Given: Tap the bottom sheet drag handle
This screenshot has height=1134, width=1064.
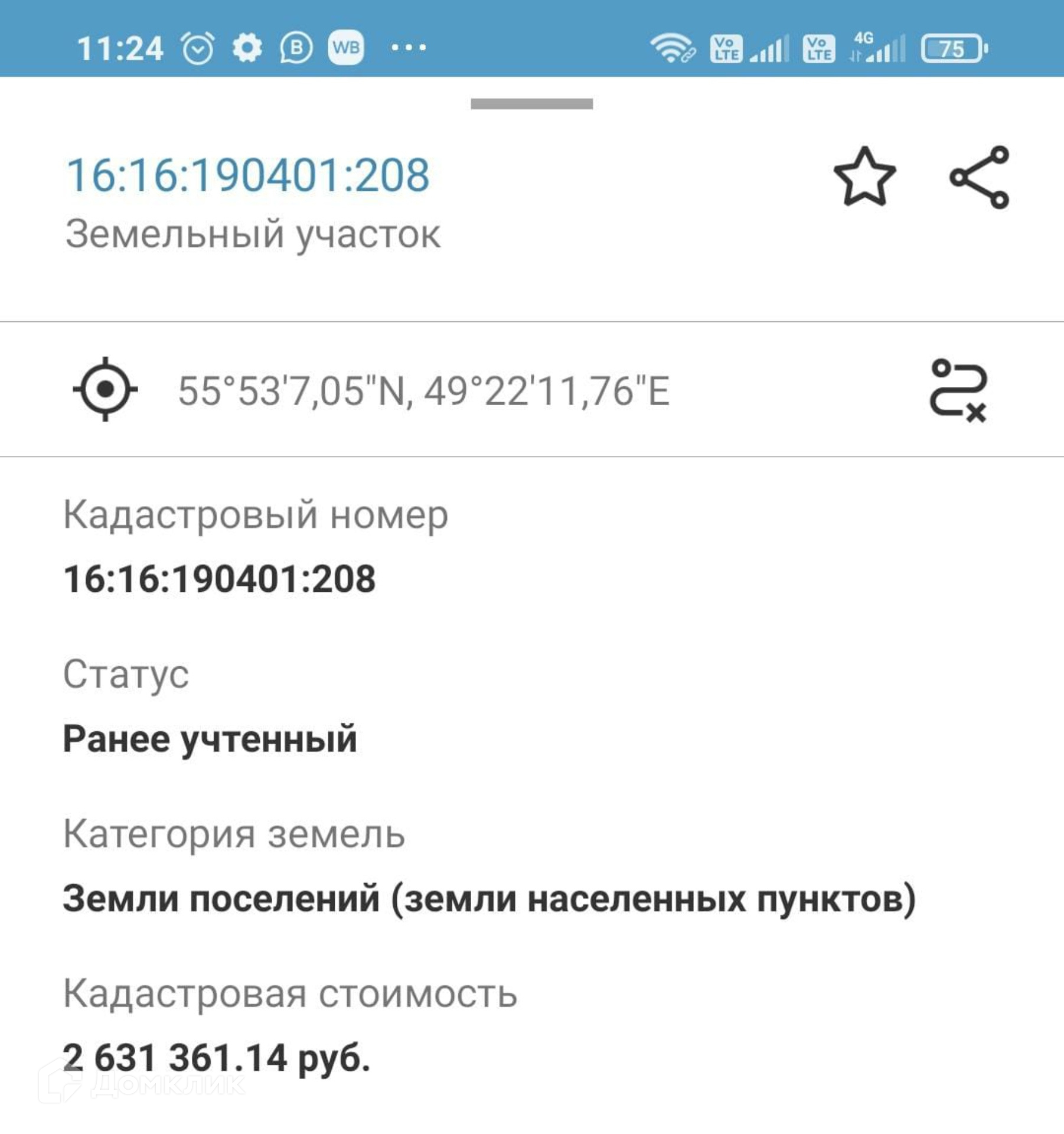Looking at the screenshot, I should click(531, 104).
